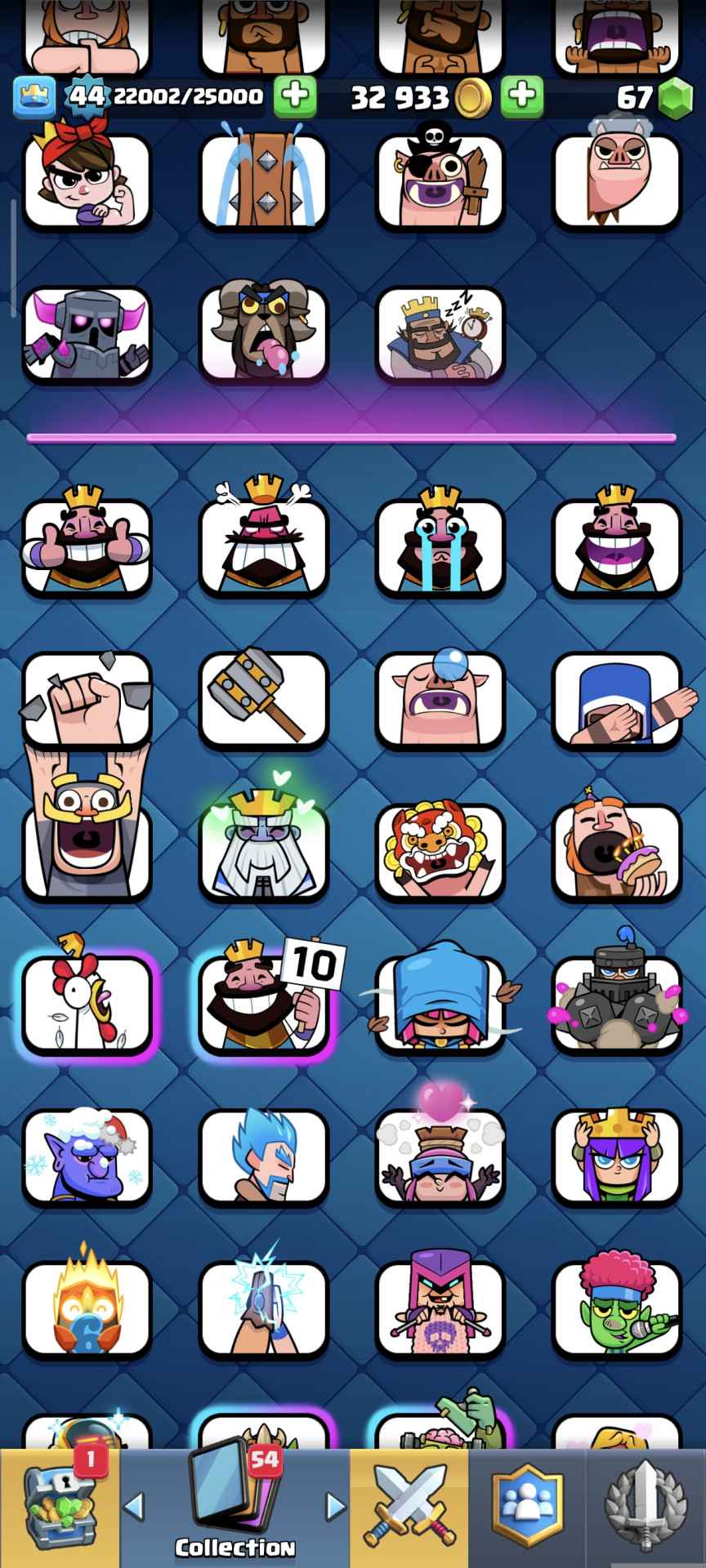Select the chicken emote
The width and height of the screenshot is (706, 1568).
pos(87,1002)
